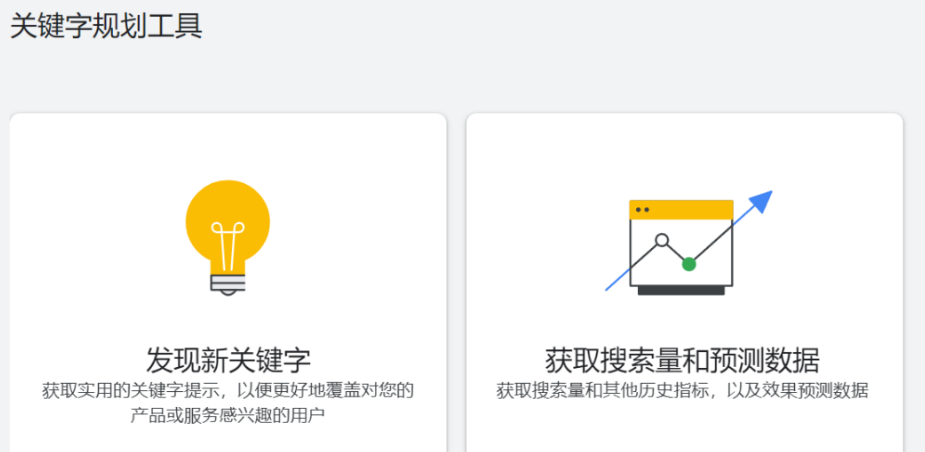This screenshot has height=452, width=925.
Task: Select the 获取搜索量和预测数据 card
Action: [x=683, y=360]
